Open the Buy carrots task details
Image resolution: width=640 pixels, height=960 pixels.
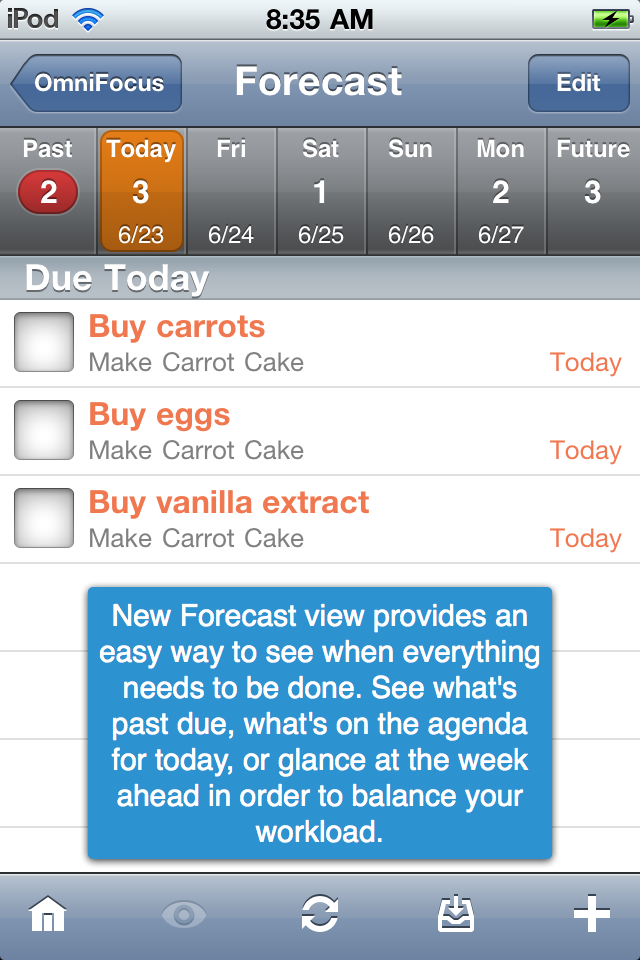tap(300, 343)
